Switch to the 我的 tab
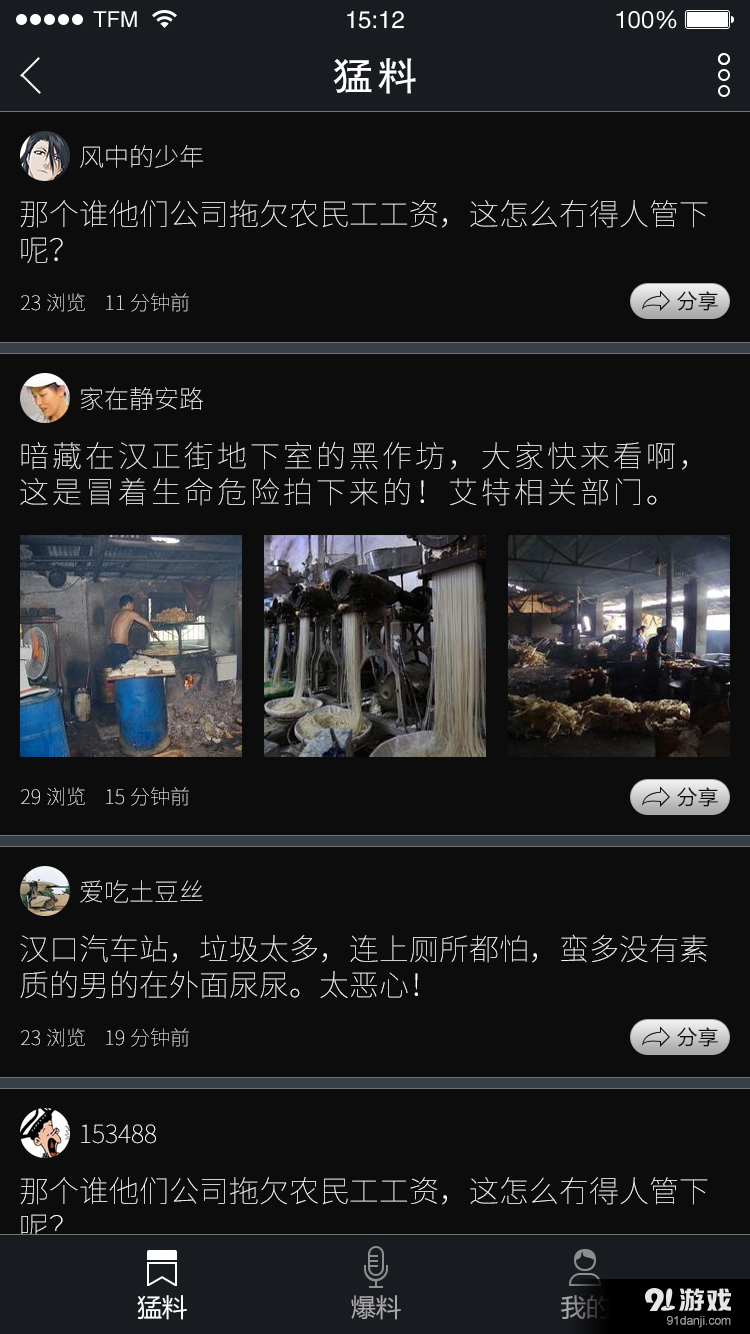Viewport: 750px width, 1334px height. tap(584, 1285)
